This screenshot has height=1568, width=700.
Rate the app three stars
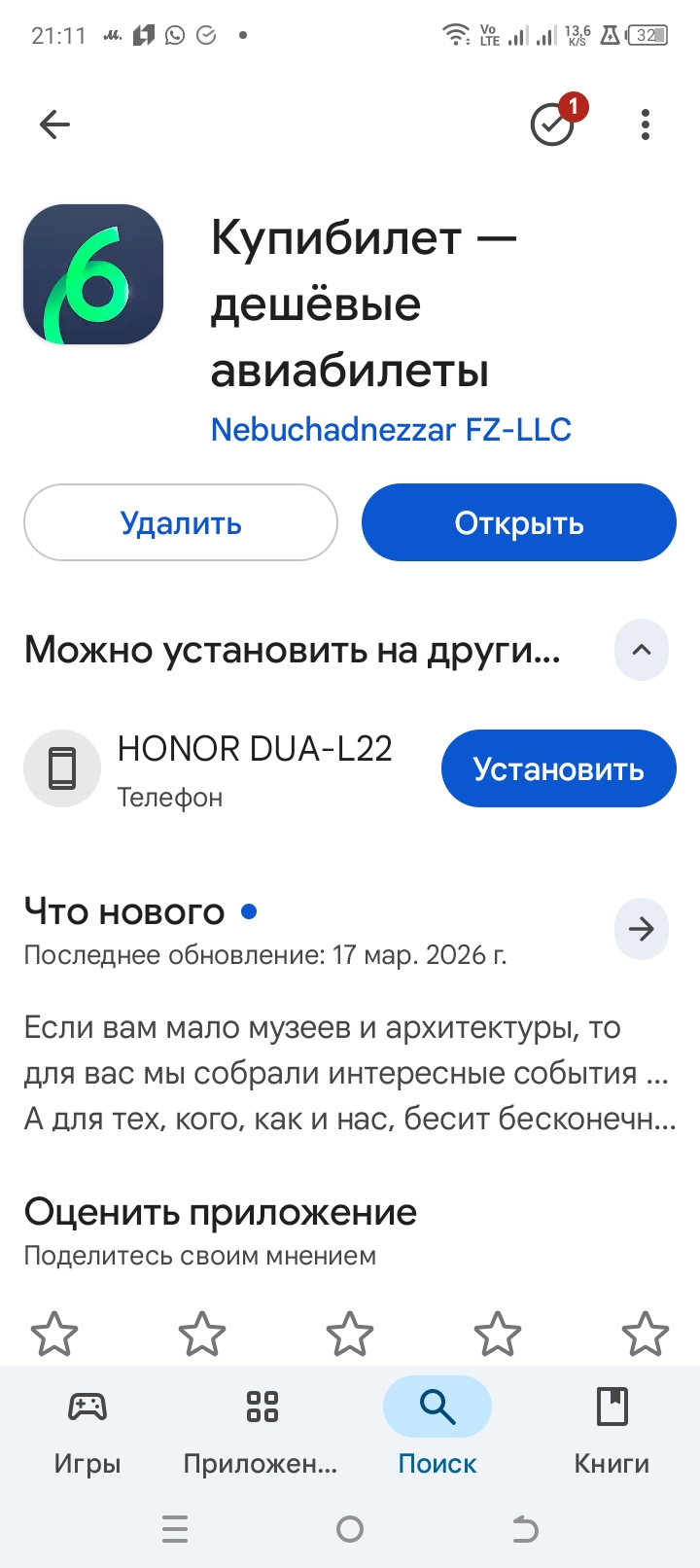[350, 1334]
